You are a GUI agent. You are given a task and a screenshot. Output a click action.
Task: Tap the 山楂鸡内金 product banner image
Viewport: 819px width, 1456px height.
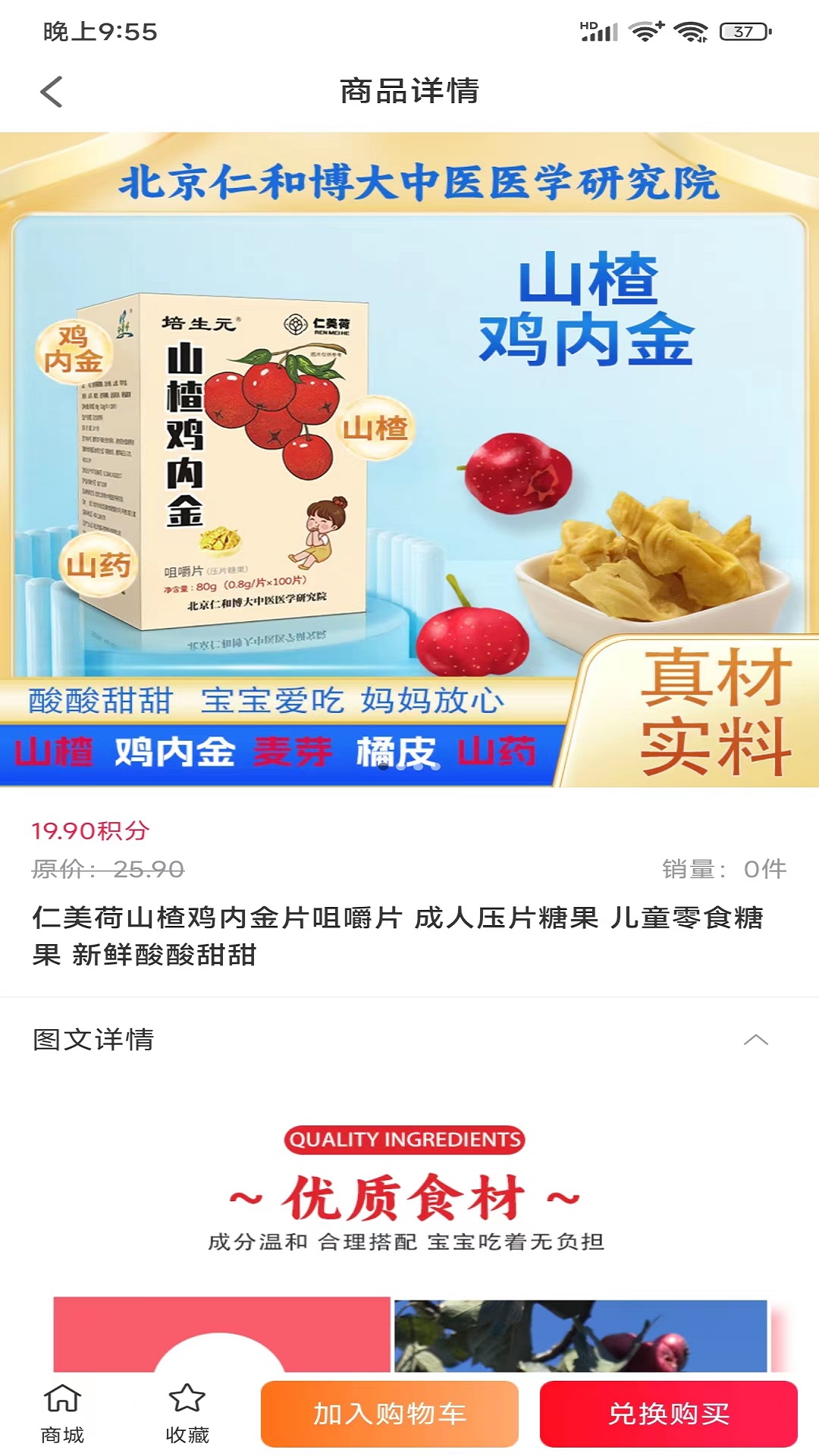[x=409, y=455]
